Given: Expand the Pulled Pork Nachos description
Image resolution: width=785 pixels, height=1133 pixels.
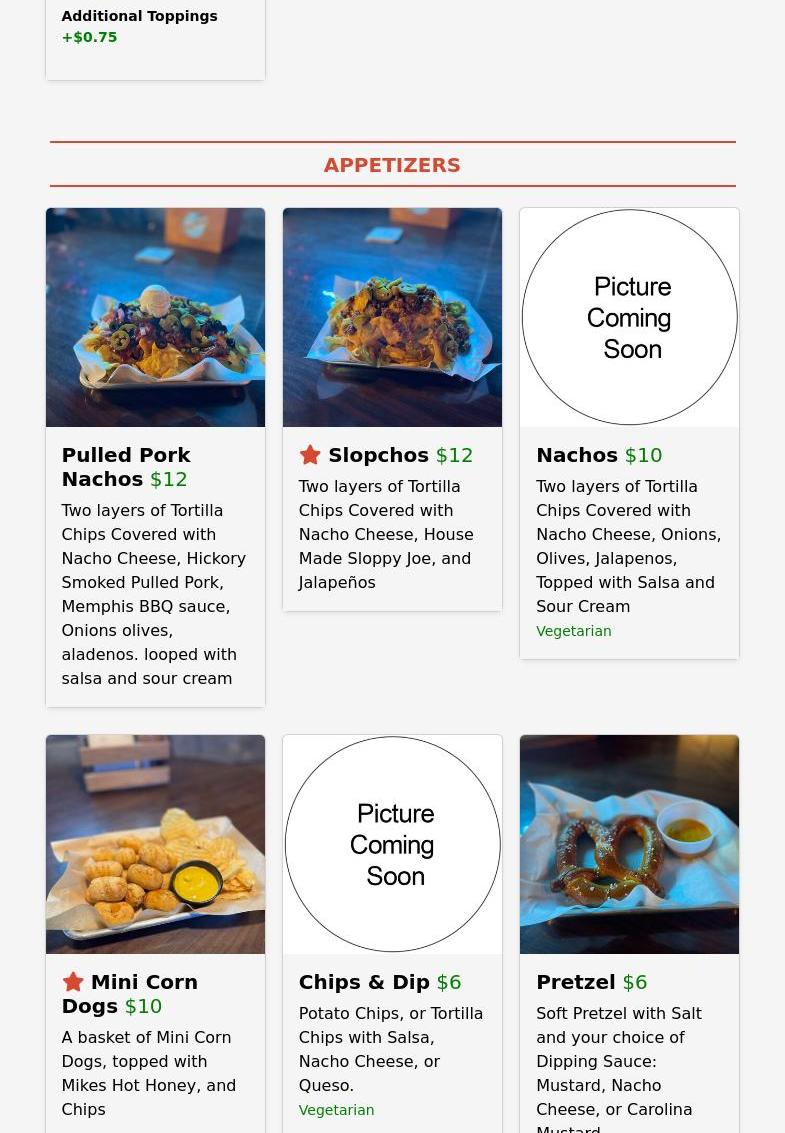Looking at the screenshot, I should (154, 594).
